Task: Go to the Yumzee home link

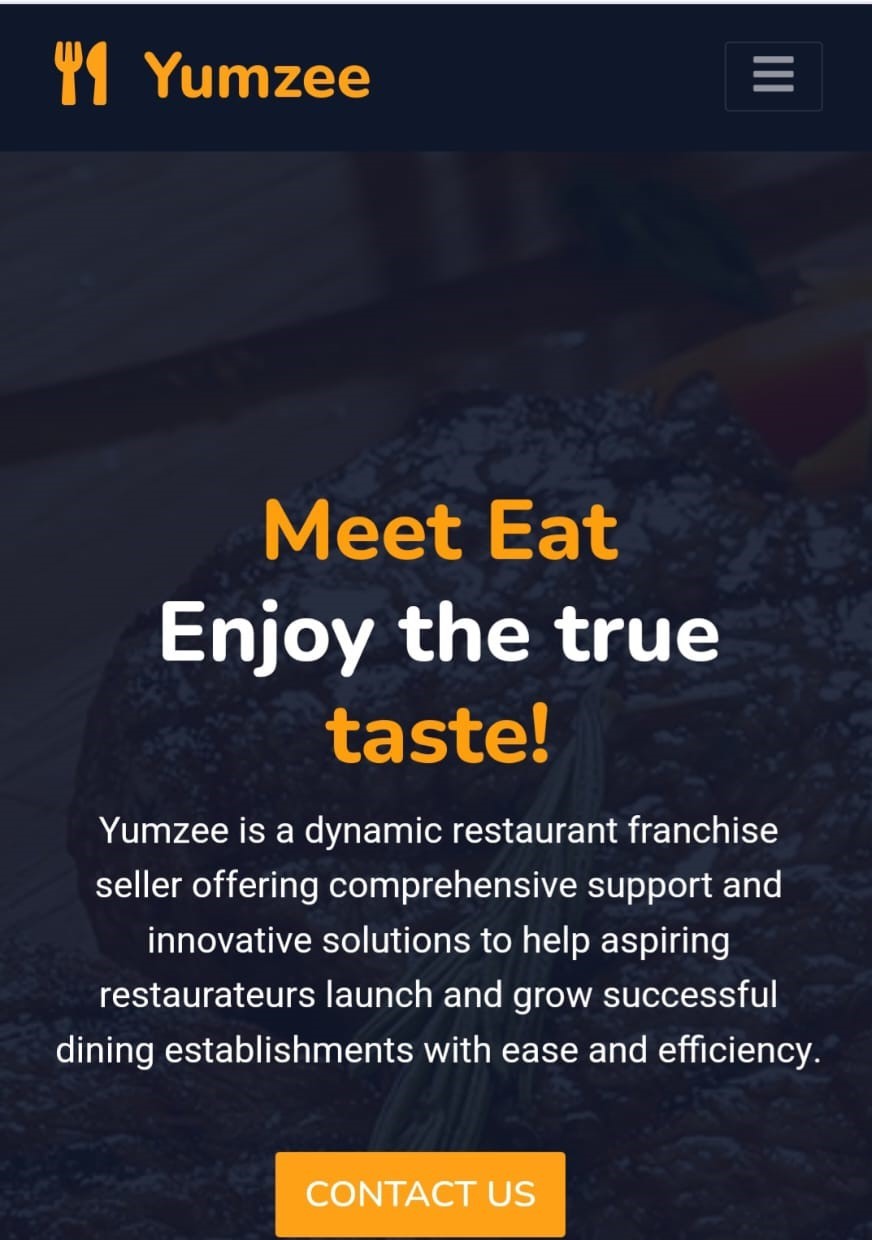Action: coord(212,75)
